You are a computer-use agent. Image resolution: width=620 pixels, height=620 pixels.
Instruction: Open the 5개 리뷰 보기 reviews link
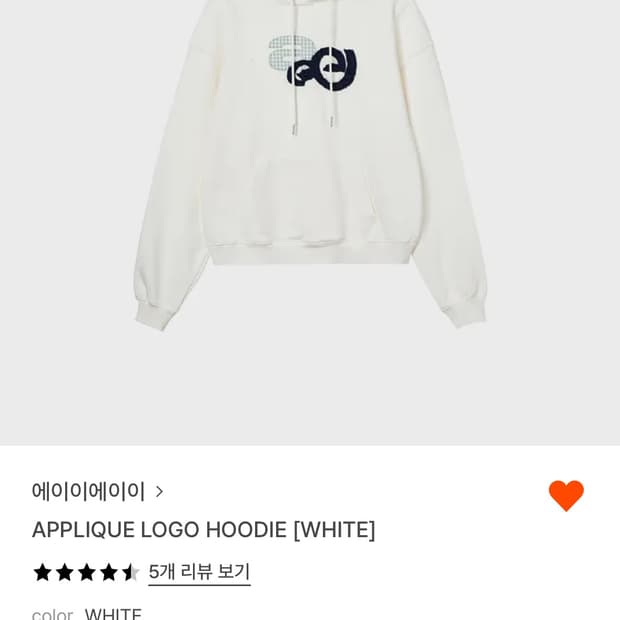pos(199,572)
